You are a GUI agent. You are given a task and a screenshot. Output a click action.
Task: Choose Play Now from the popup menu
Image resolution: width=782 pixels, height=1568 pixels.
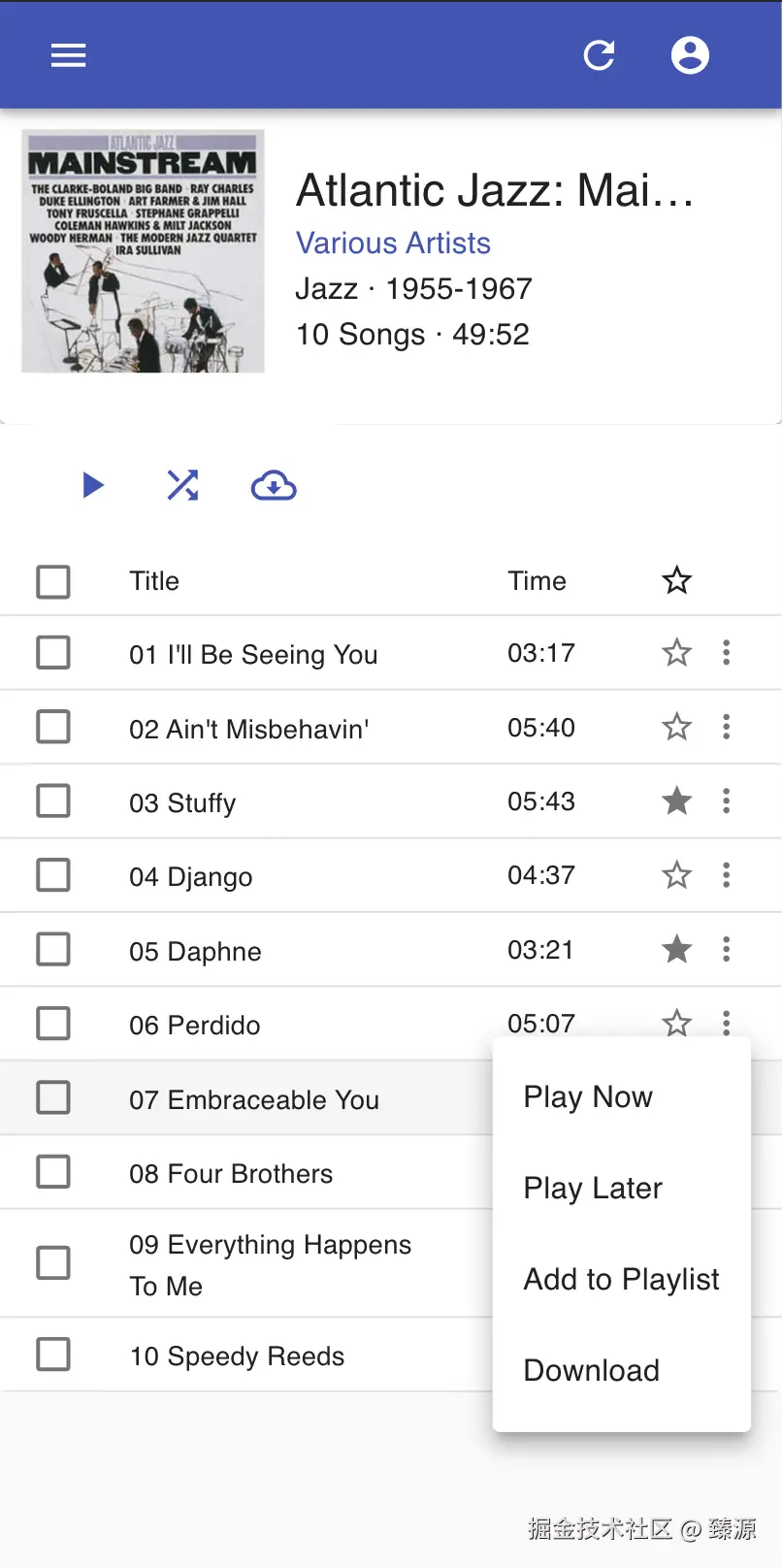click(588, 1097)
